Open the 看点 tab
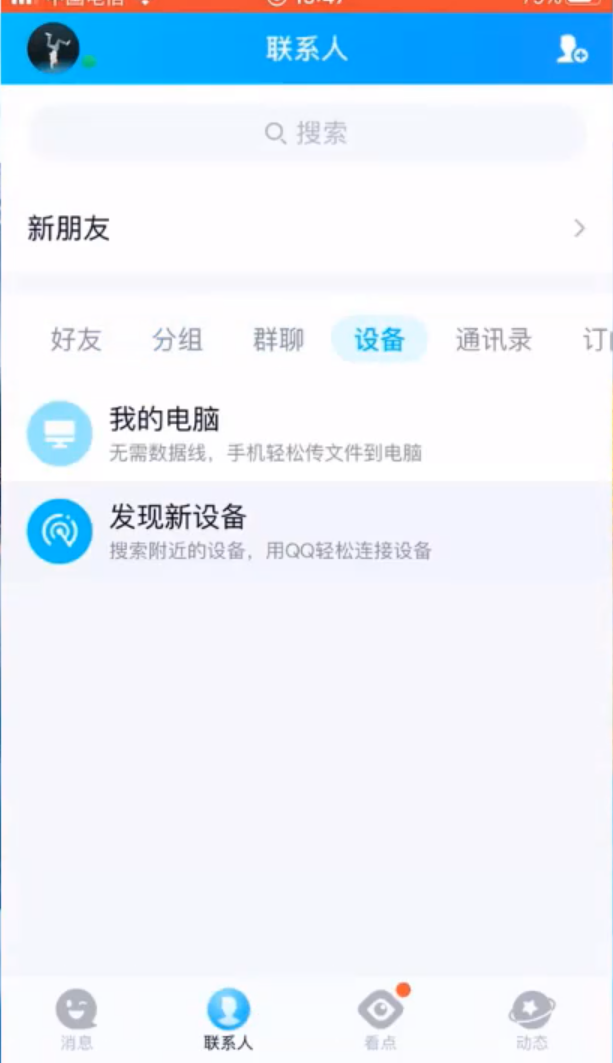The width and height of the screenshot is (613, 1063). 381,1019
